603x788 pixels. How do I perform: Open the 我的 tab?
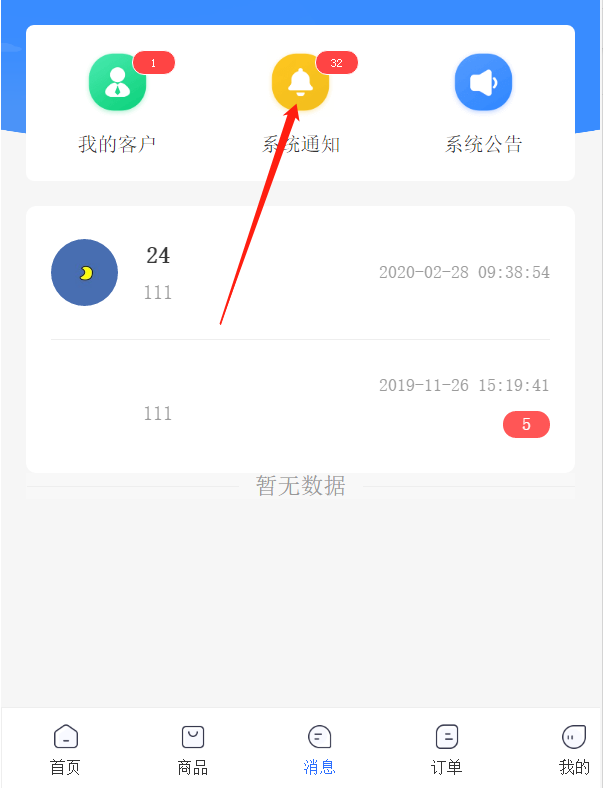pyautogui.click(x=574, y=750)
